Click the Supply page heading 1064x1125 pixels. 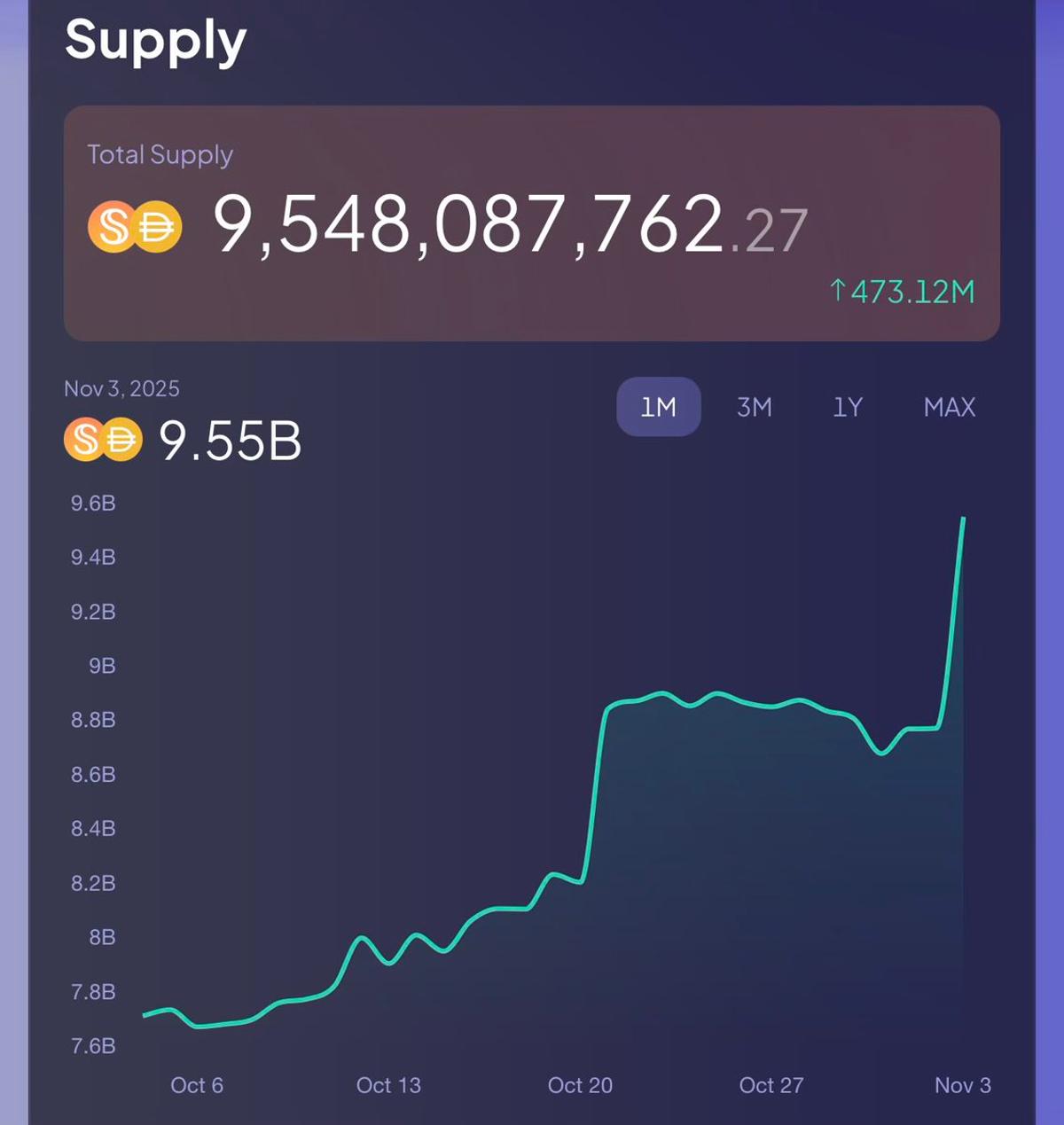pyautogui.click(x=156, y=39)
